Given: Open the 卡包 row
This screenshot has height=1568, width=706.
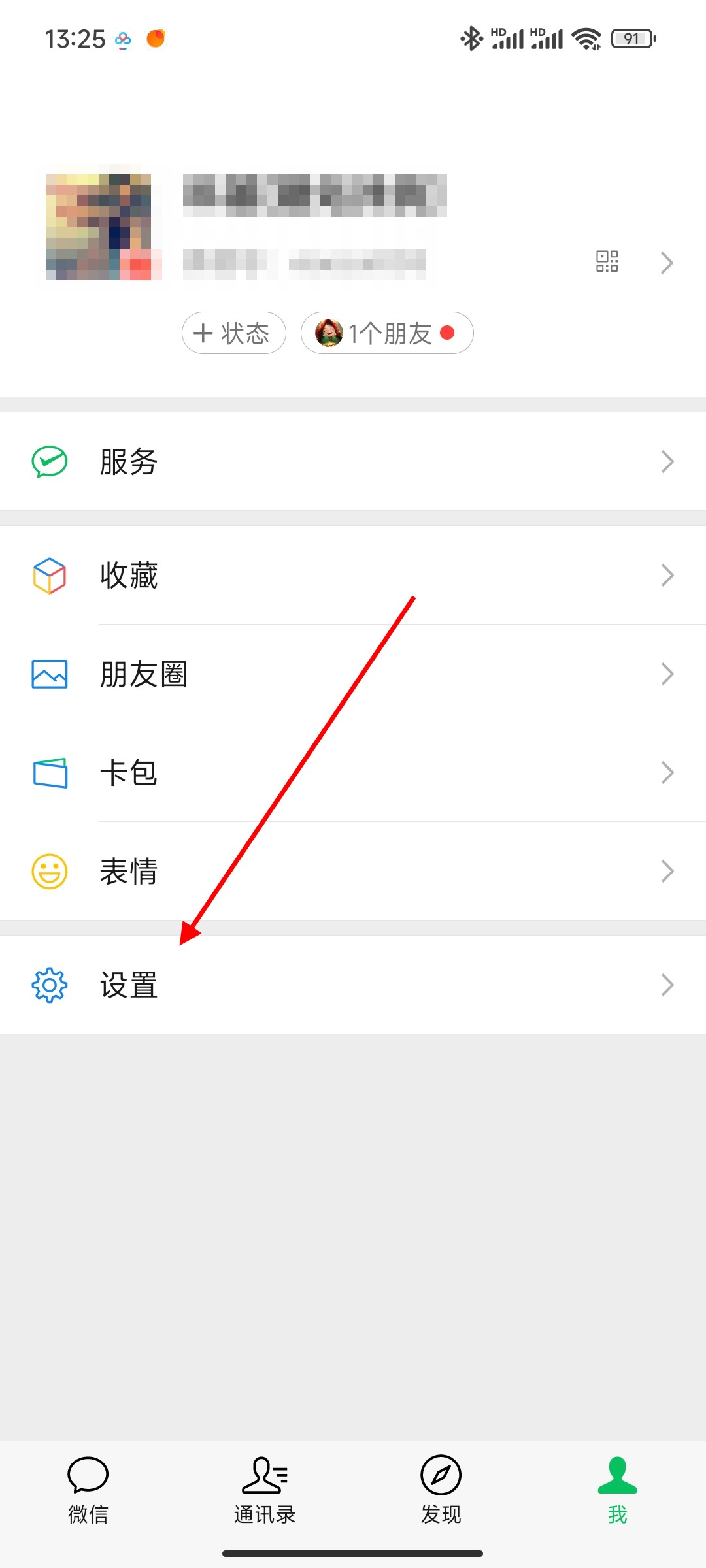Looking at the screenshot, I should pyautogui.click(x=353, y=773).
